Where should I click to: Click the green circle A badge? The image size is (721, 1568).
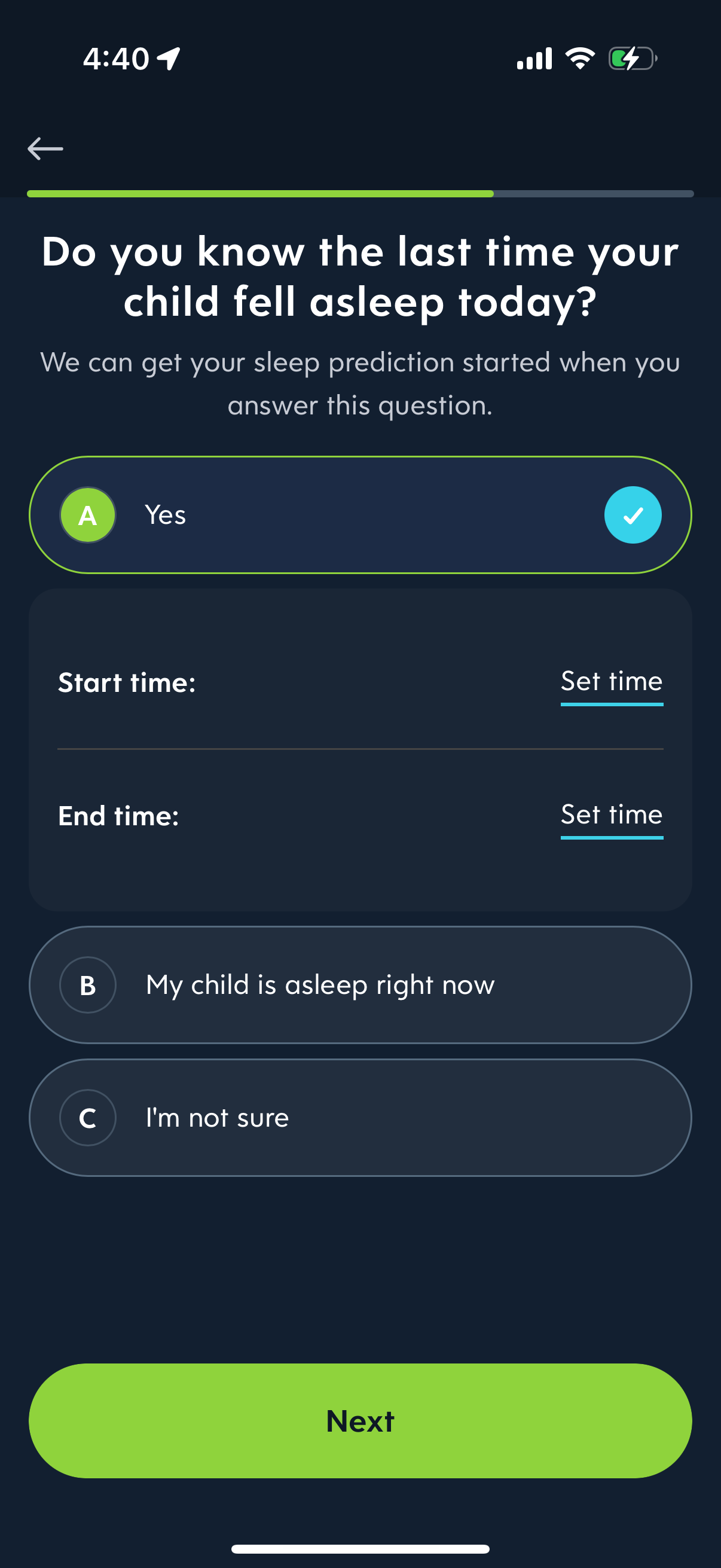coord(87,514)
